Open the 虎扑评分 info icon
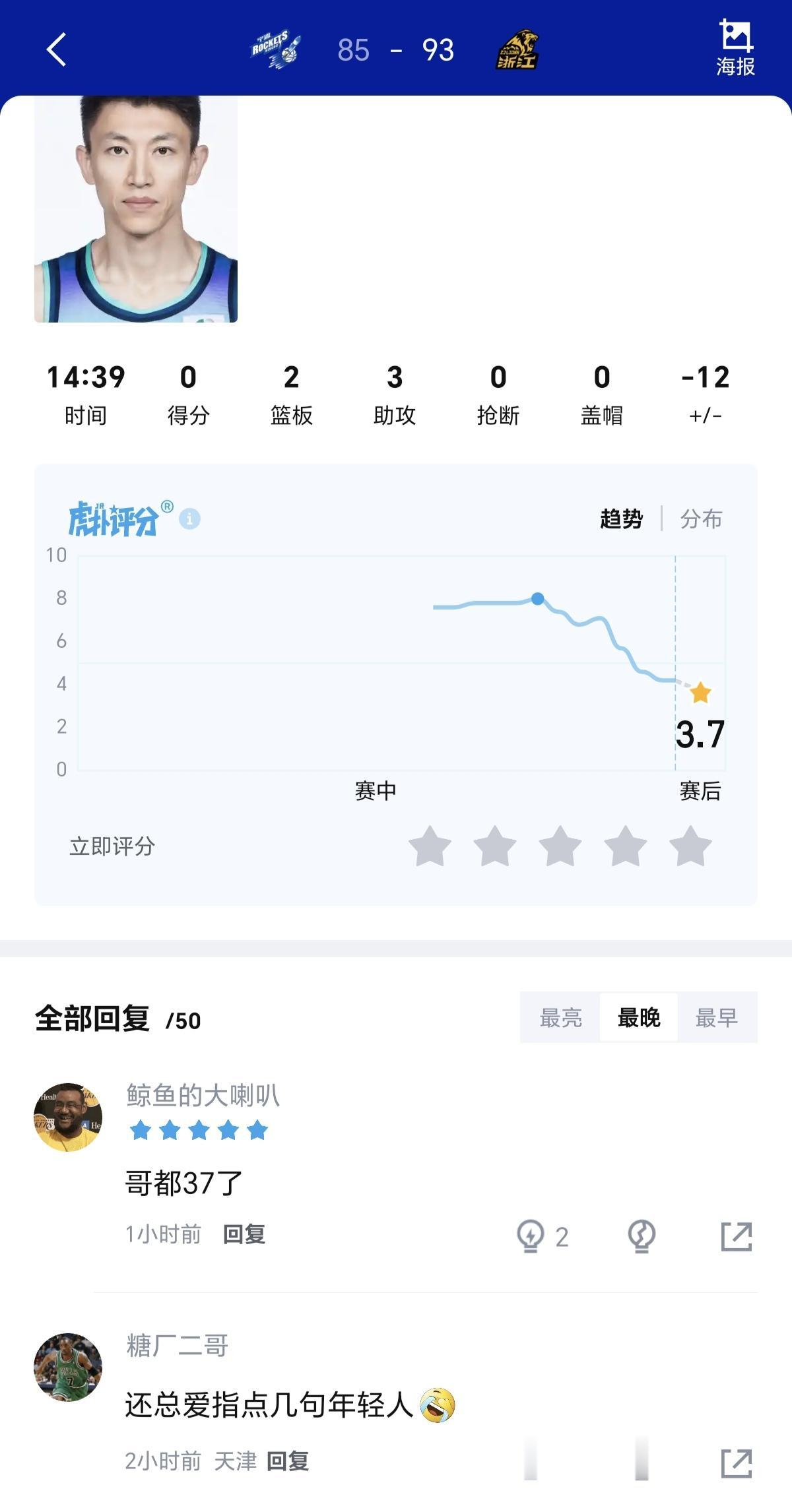This screenshot has width=792, height=1512. (x=190, y=519)
